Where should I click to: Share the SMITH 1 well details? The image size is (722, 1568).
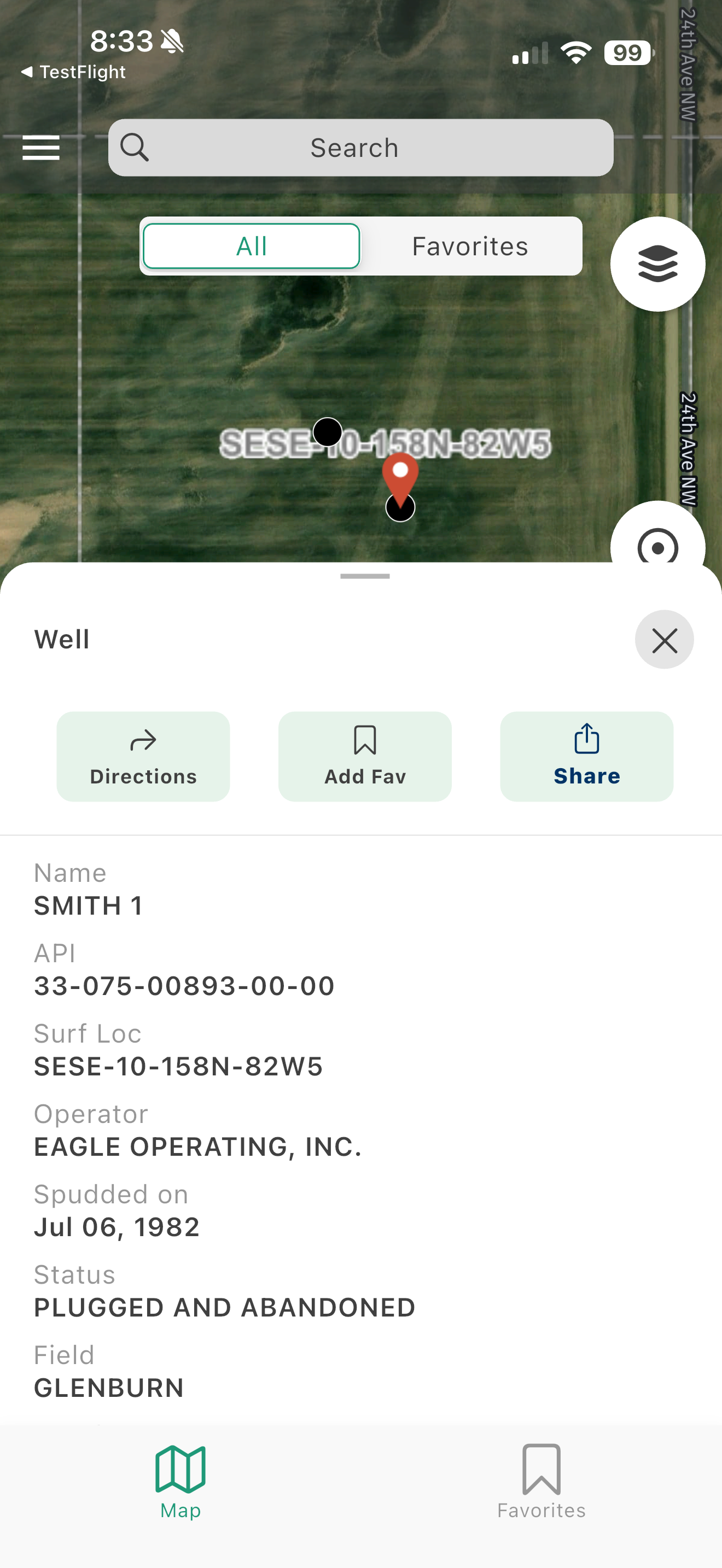point(586,756)
